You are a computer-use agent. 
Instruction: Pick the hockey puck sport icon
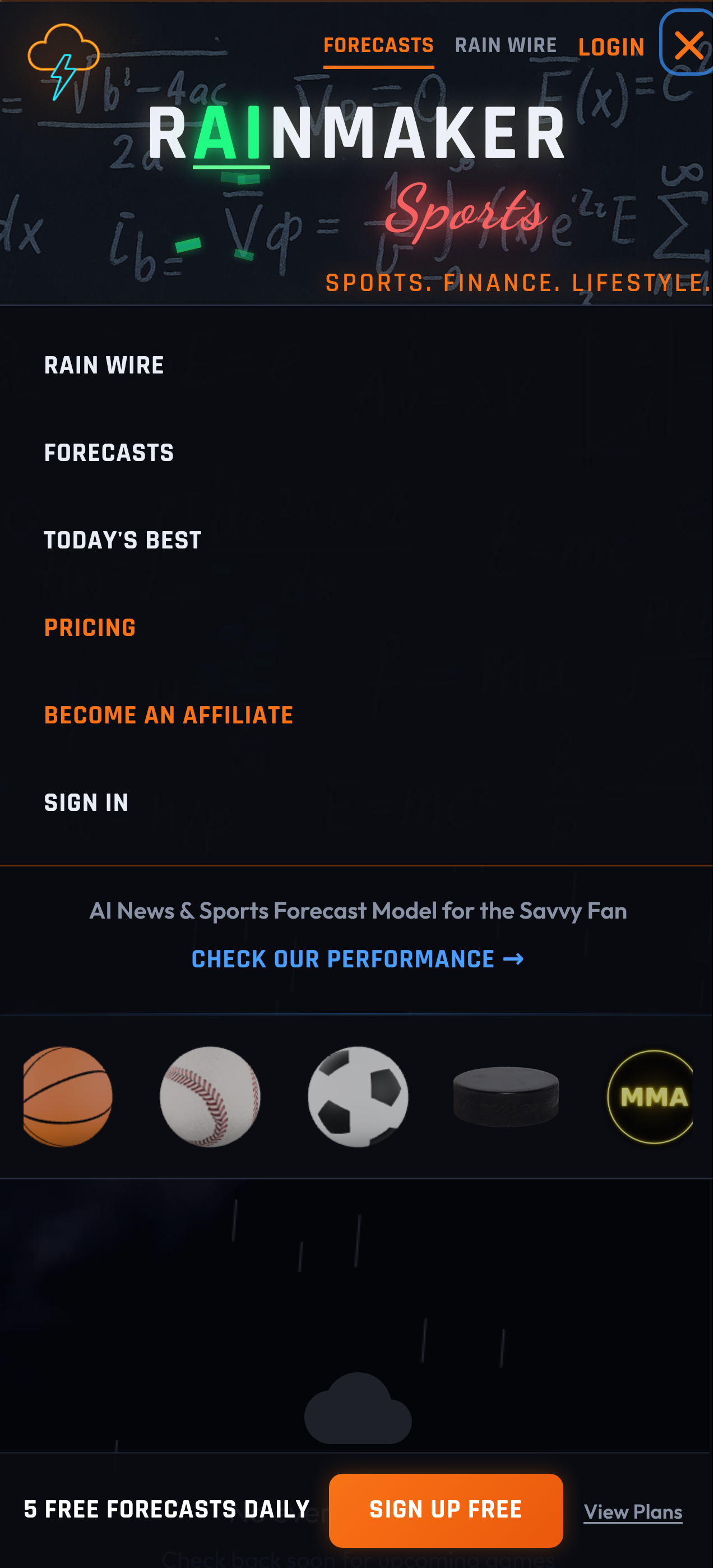pyautogui.click(x=506, y=1097)
